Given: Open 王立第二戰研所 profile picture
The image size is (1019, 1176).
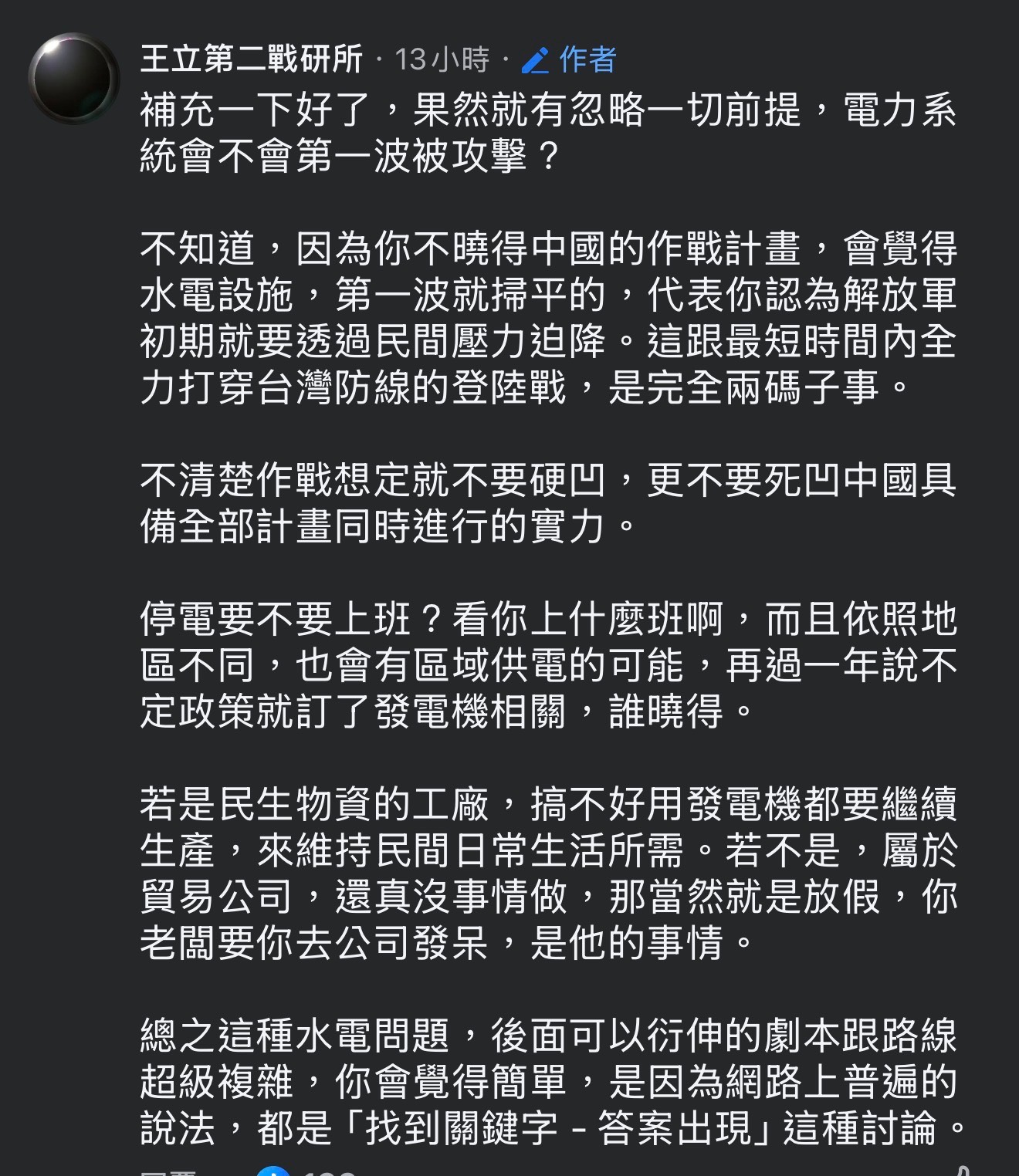Looking at the screenshot, I should [x=74, y=77].
